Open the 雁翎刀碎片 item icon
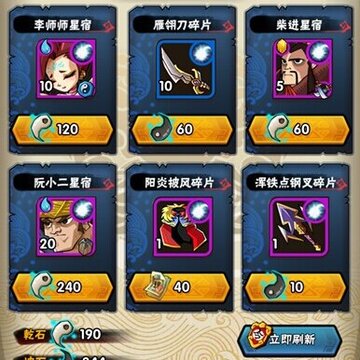The height and width of the screenshot is (360, 360). [x=185, y=69]
